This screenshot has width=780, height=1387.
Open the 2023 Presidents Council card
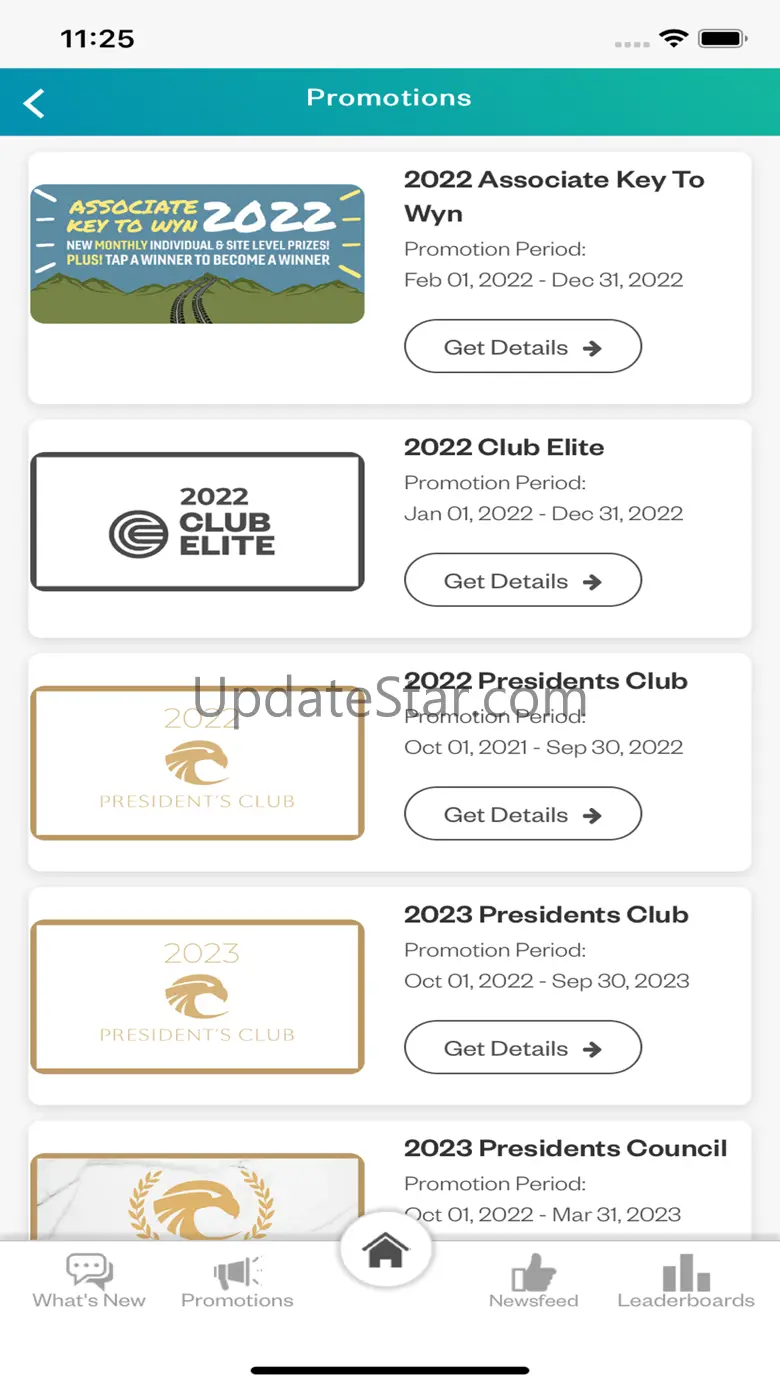click(x=389, y=1181)
